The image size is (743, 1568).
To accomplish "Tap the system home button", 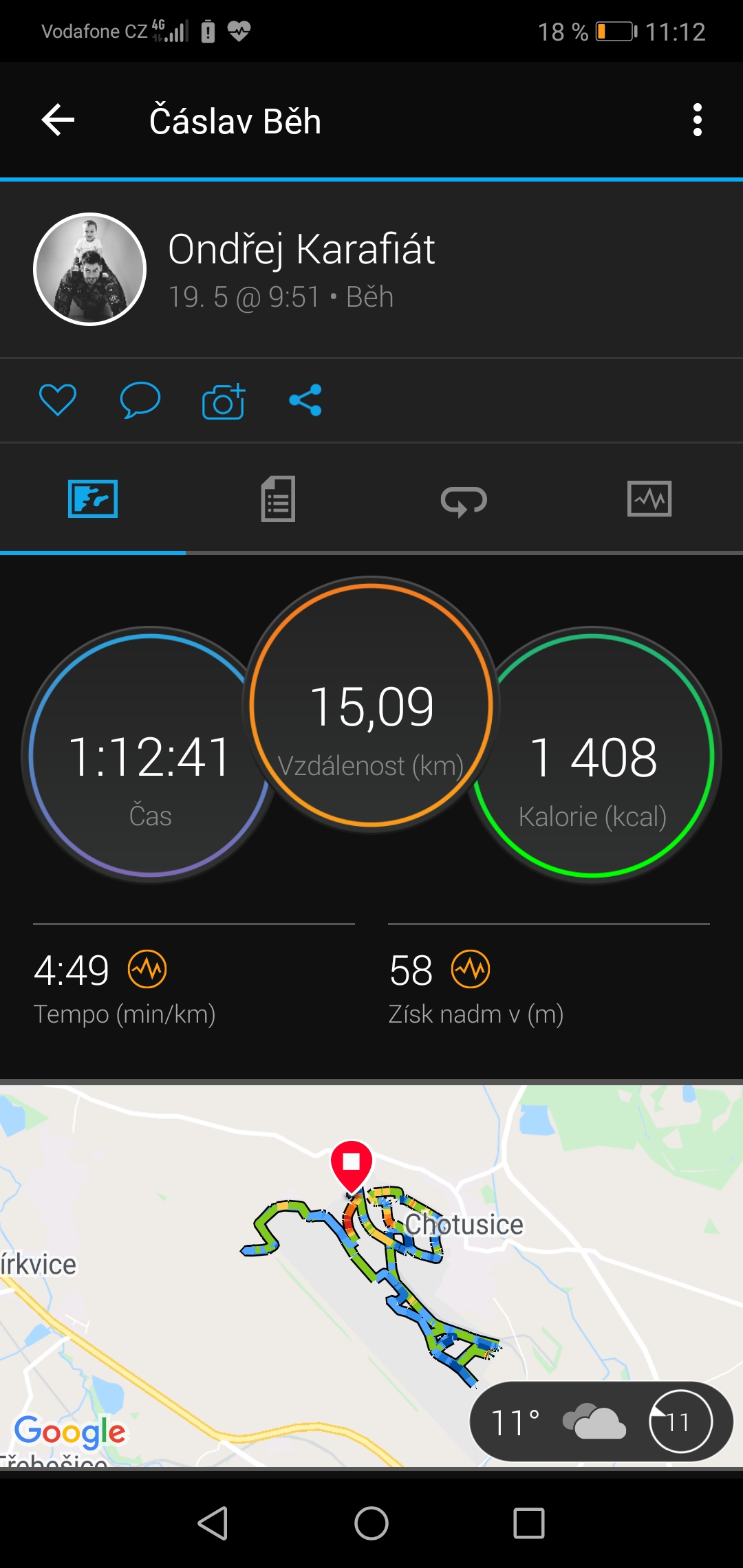I will point(371,1523).
